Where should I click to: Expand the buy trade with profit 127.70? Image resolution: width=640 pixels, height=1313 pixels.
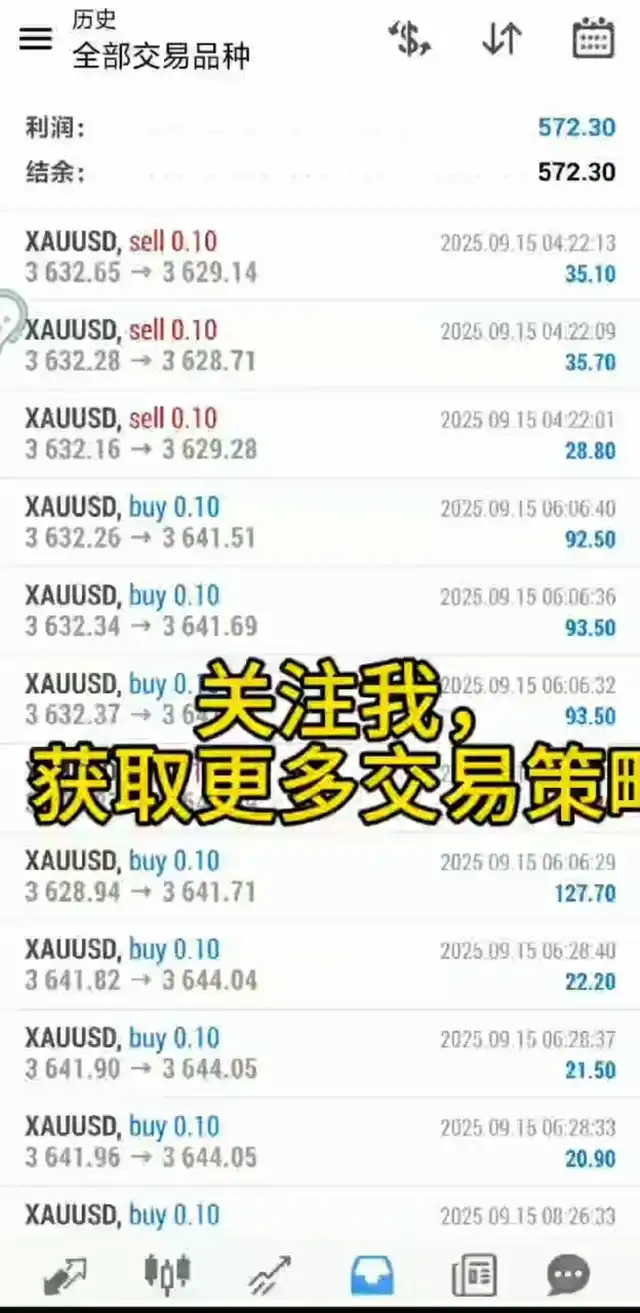pos(320,876)
